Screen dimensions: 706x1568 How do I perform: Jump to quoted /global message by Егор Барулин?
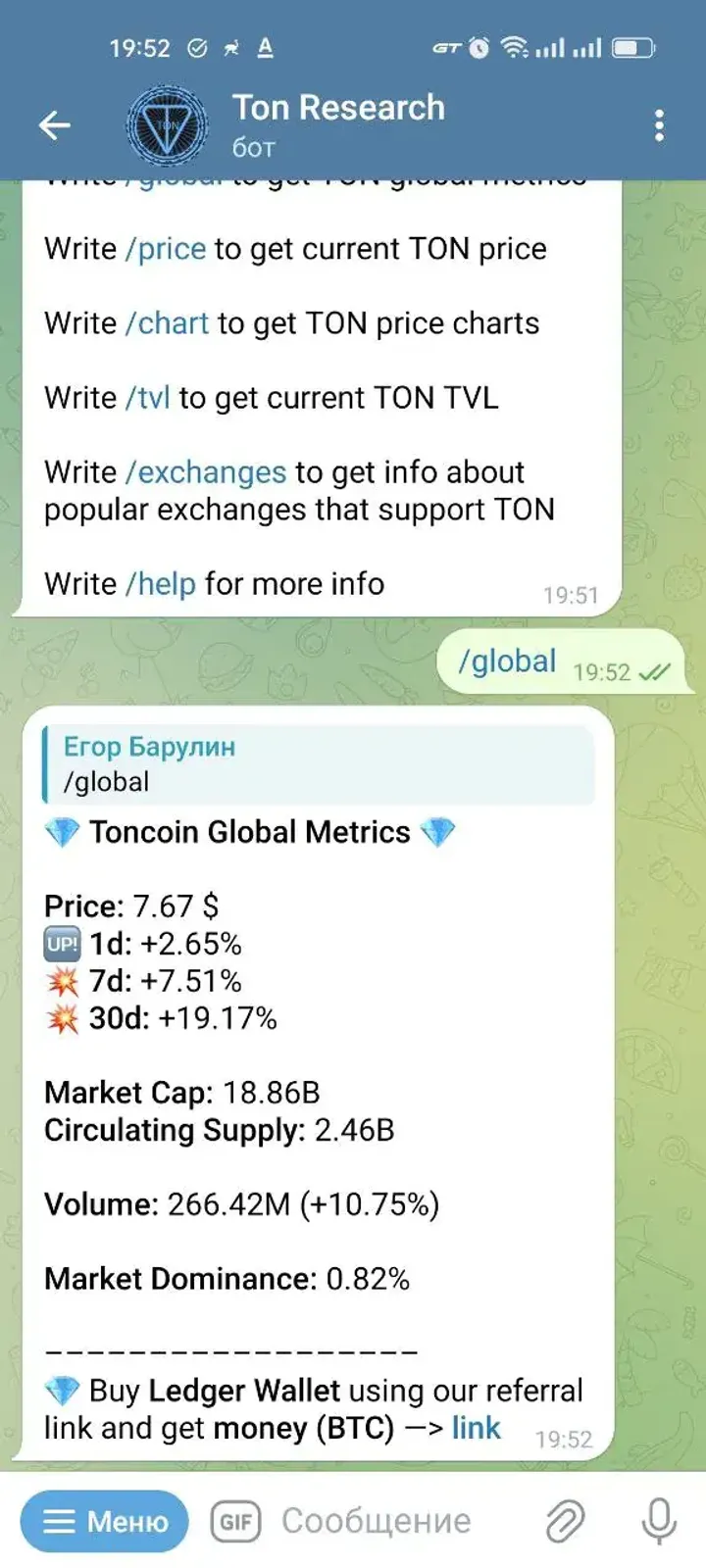point(318,764)
